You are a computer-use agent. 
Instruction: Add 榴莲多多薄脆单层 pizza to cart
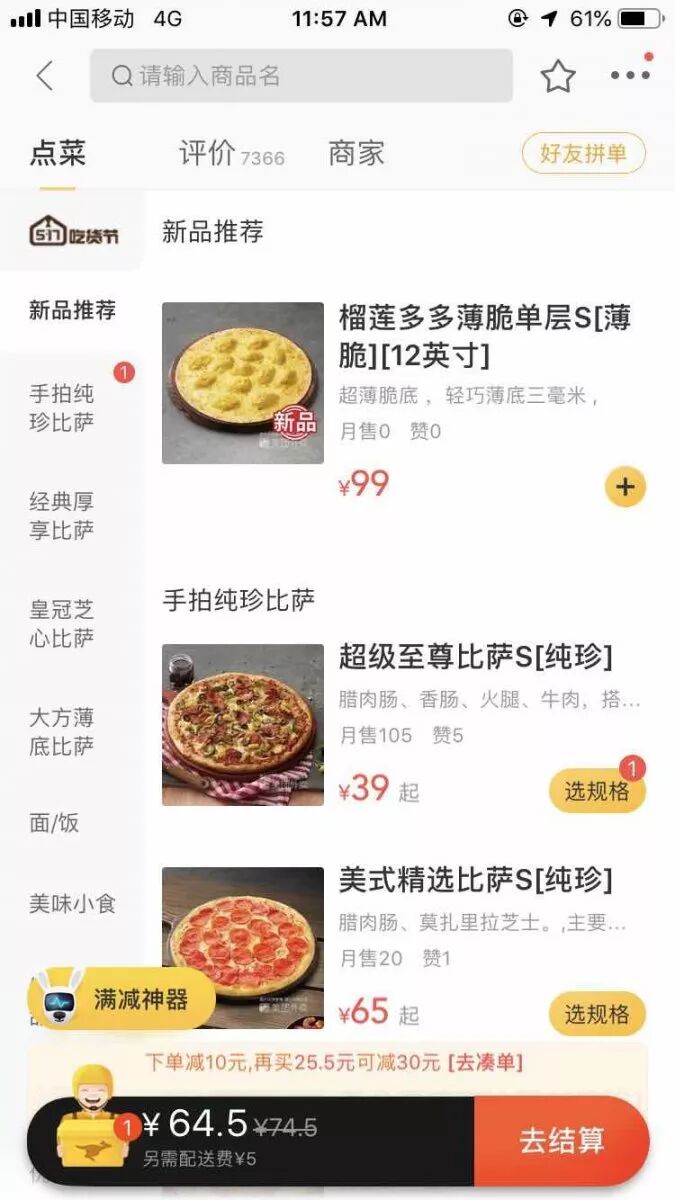(625, 487)
